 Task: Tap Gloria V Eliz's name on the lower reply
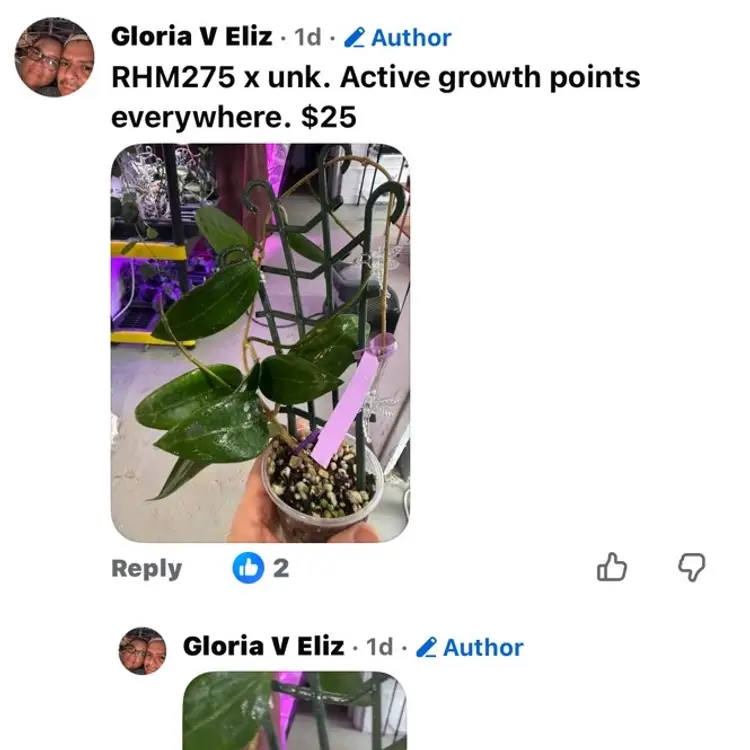tap(263, 647)
